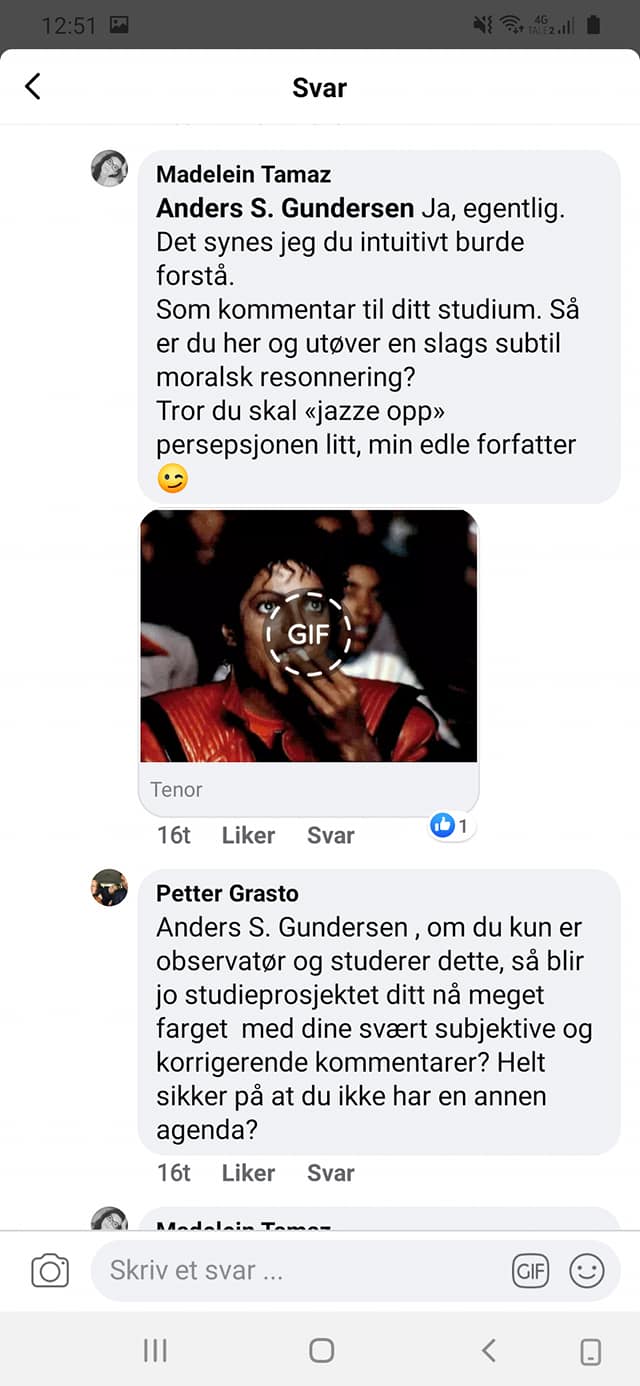Reply to Madelein Tamaz's comment
Screen dimensions: 640x1386
[330, 835]
